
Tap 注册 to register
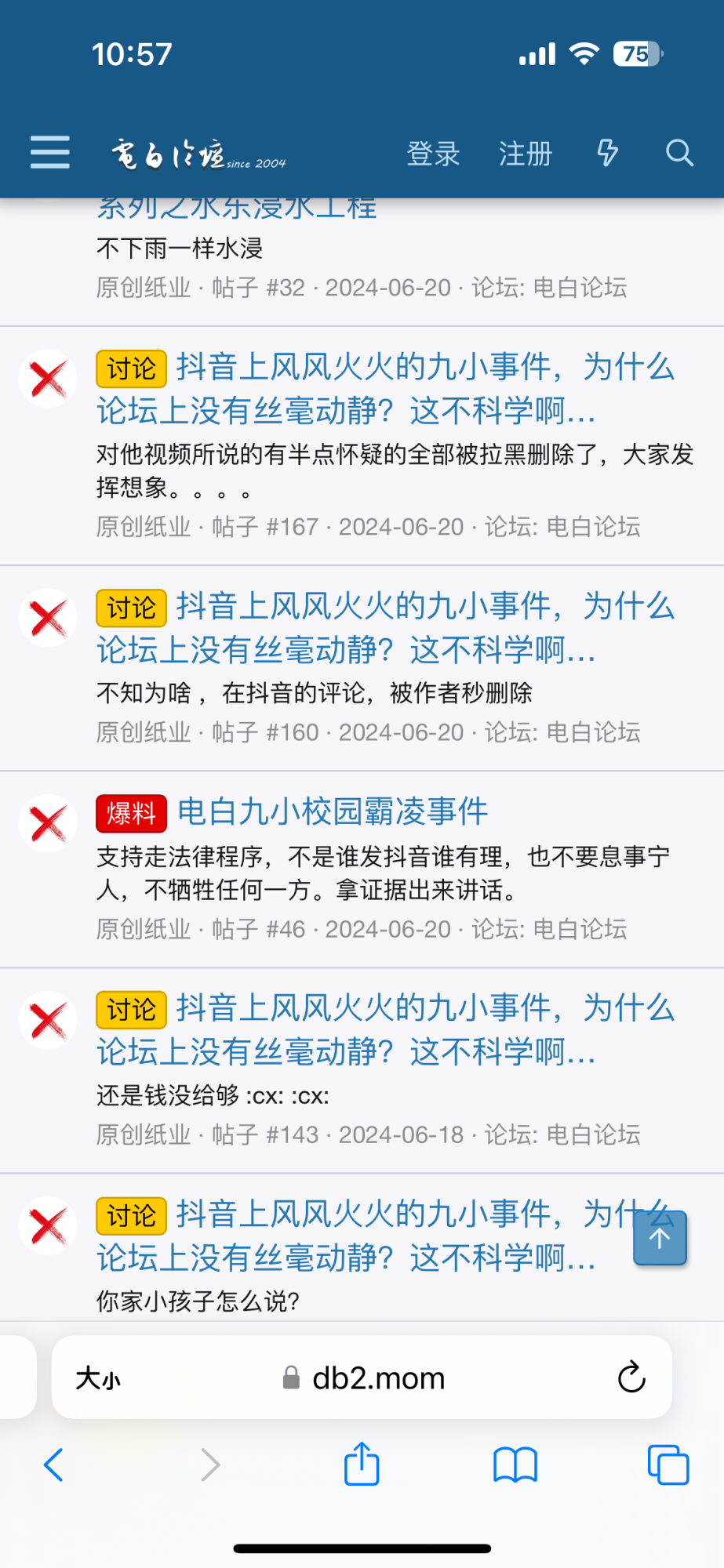point(526,154)
